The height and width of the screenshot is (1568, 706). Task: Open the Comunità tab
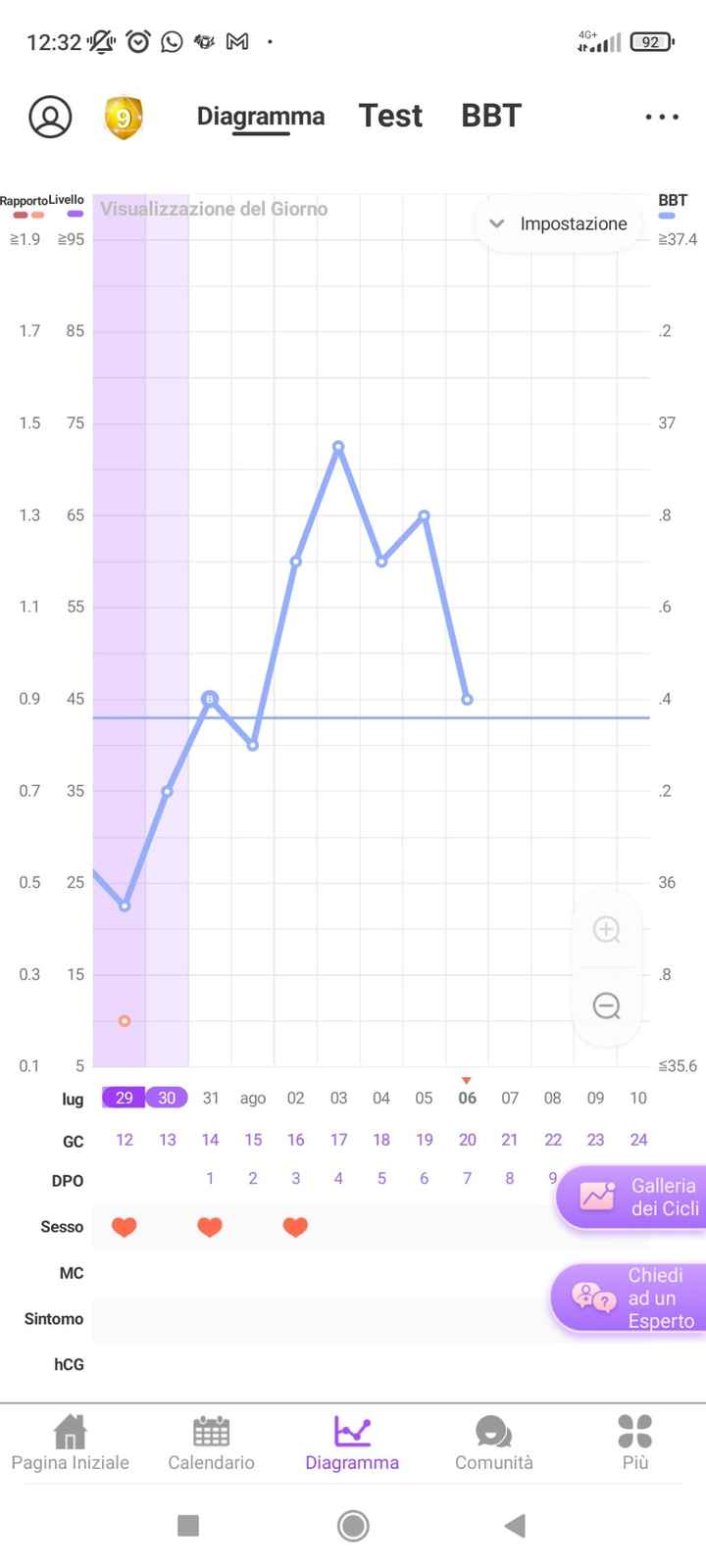tap(493, 1443)
